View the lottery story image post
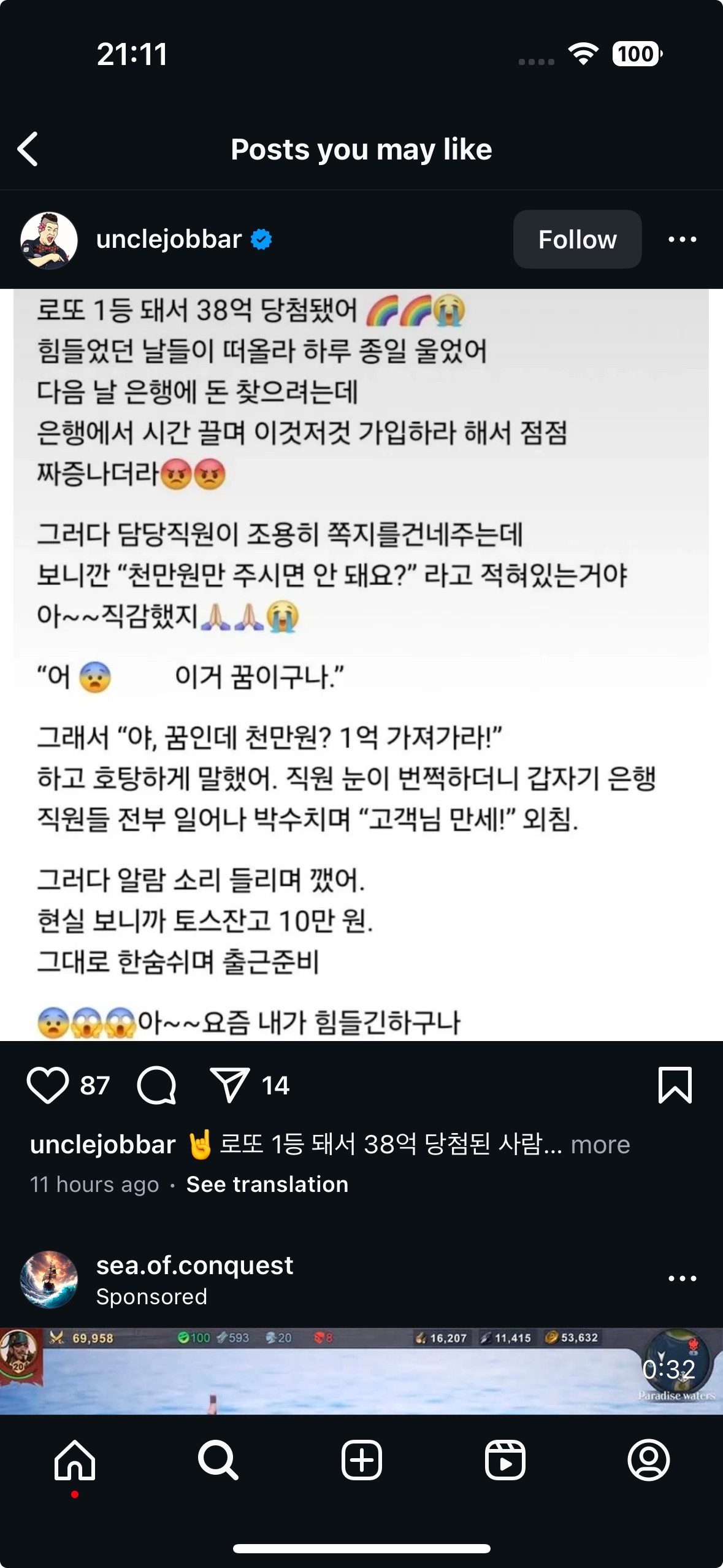 pyautogui.click(x=361, y=664)
